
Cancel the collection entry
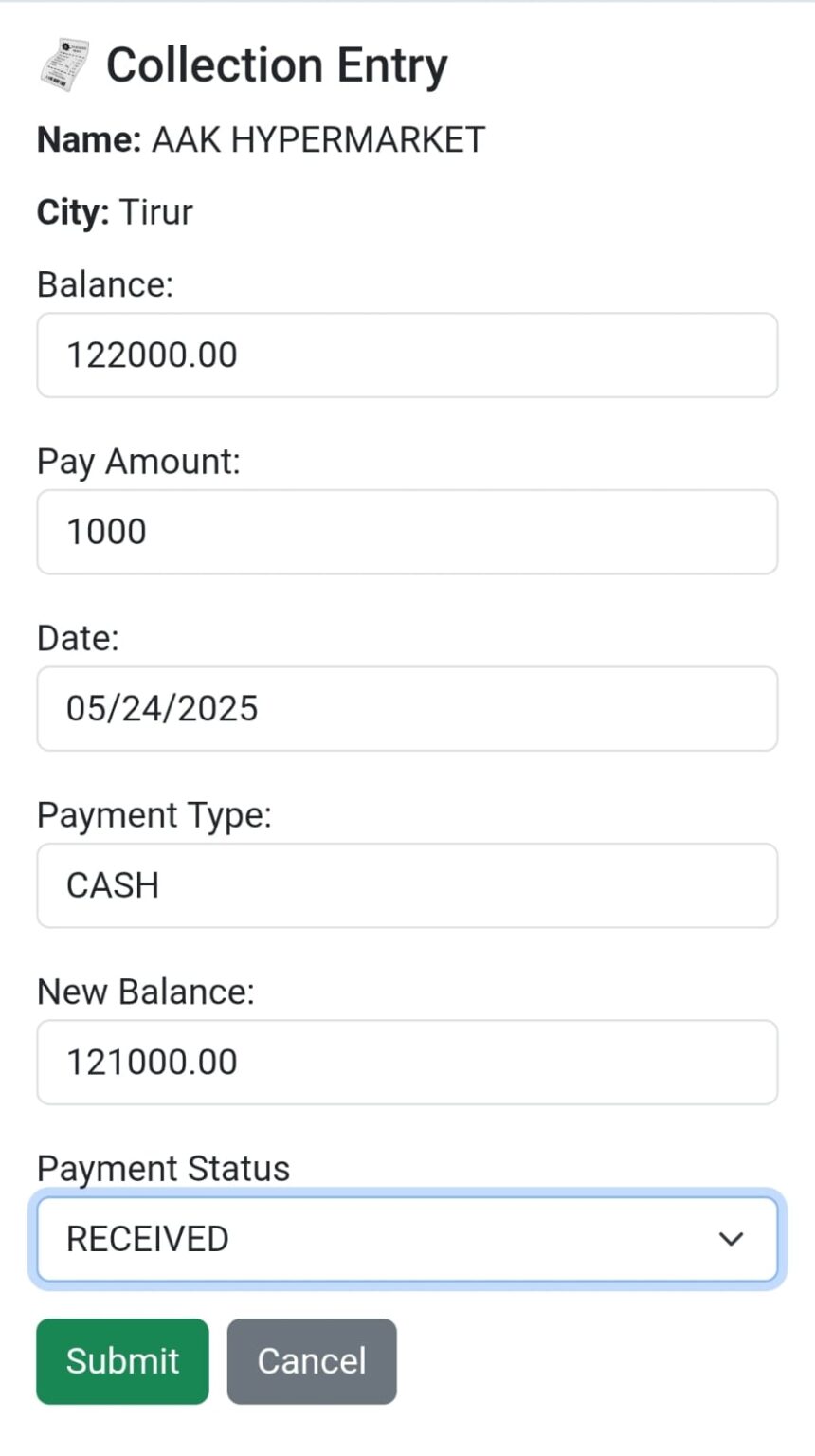click(311, 1360)
